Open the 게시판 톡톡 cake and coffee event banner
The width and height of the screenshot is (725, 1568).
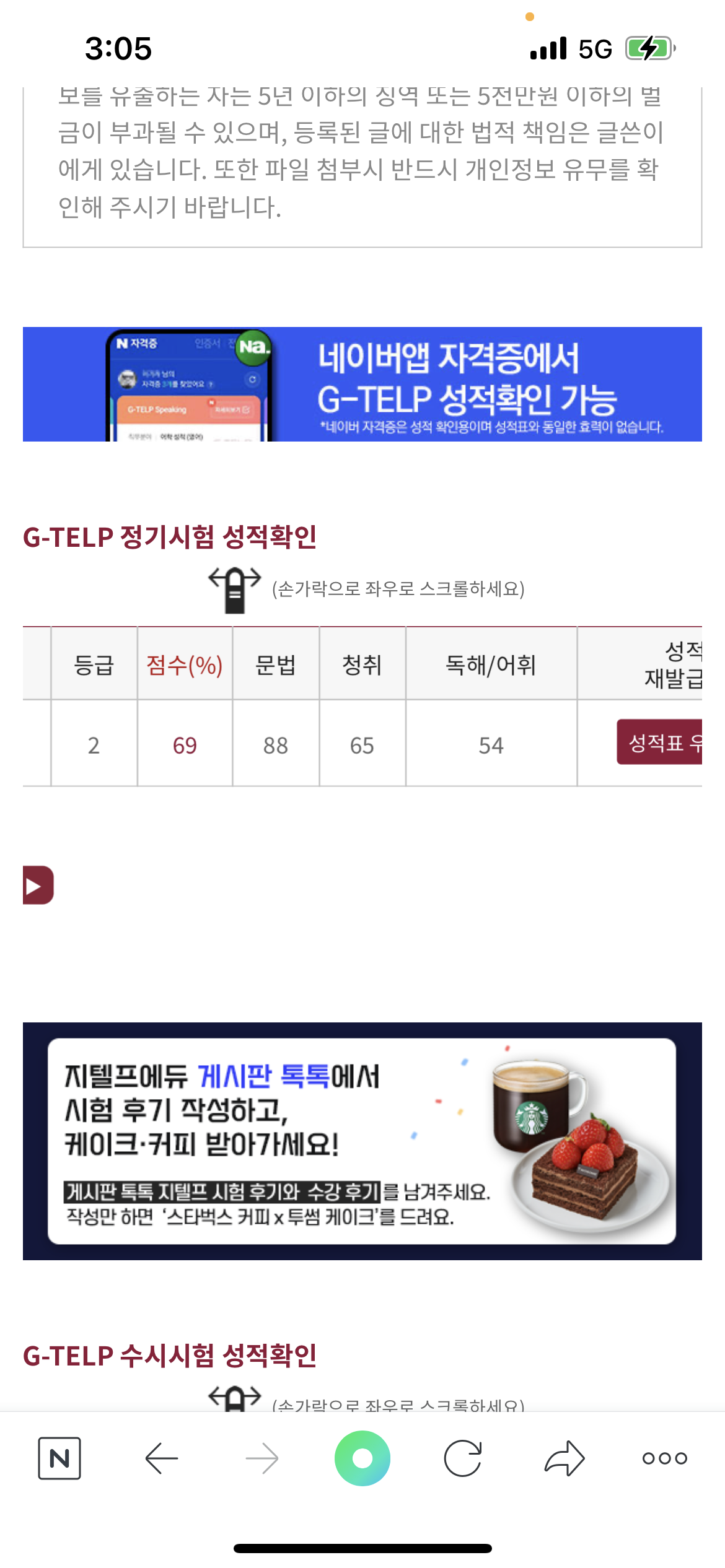362,1141
